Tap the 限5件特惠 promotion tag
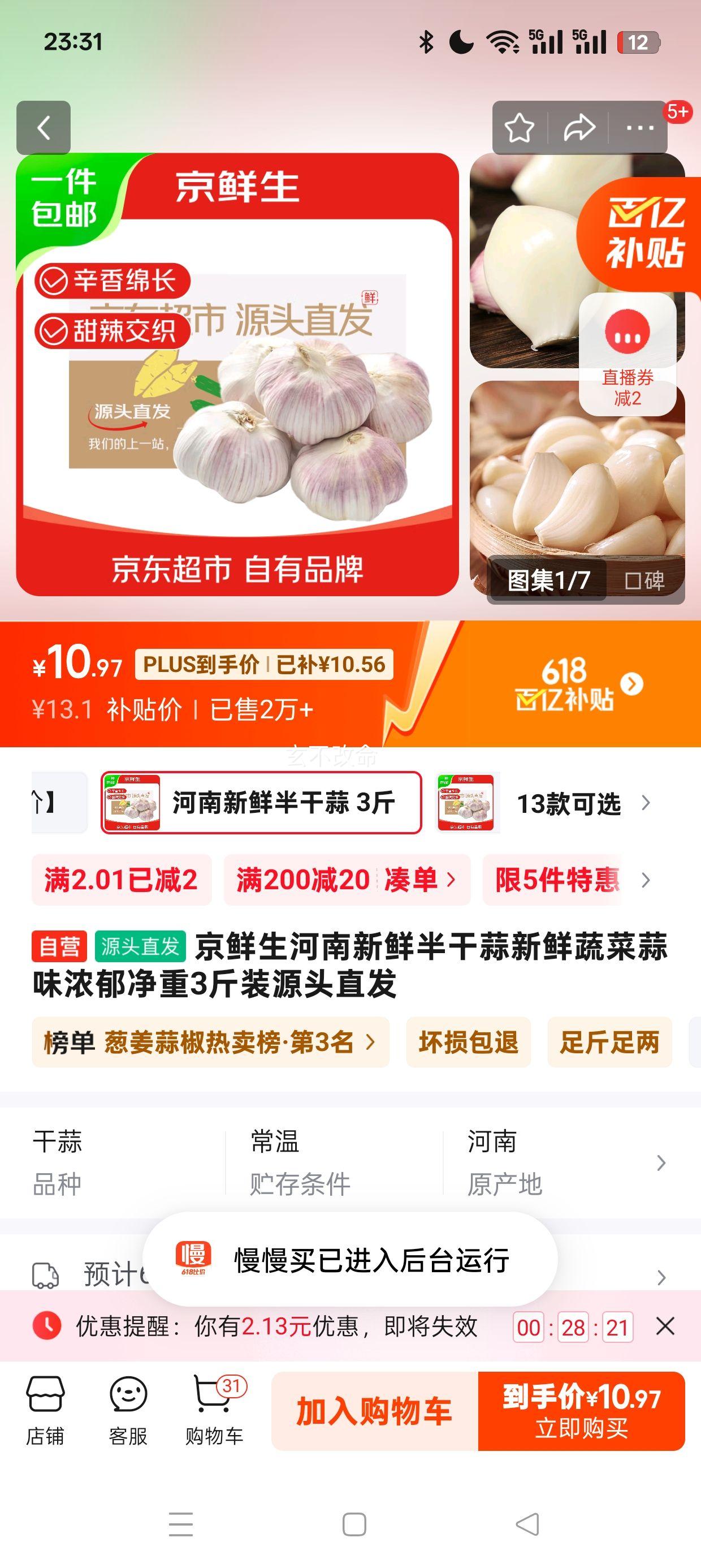Screen dimensions: 701x1568 pos(557,880)
